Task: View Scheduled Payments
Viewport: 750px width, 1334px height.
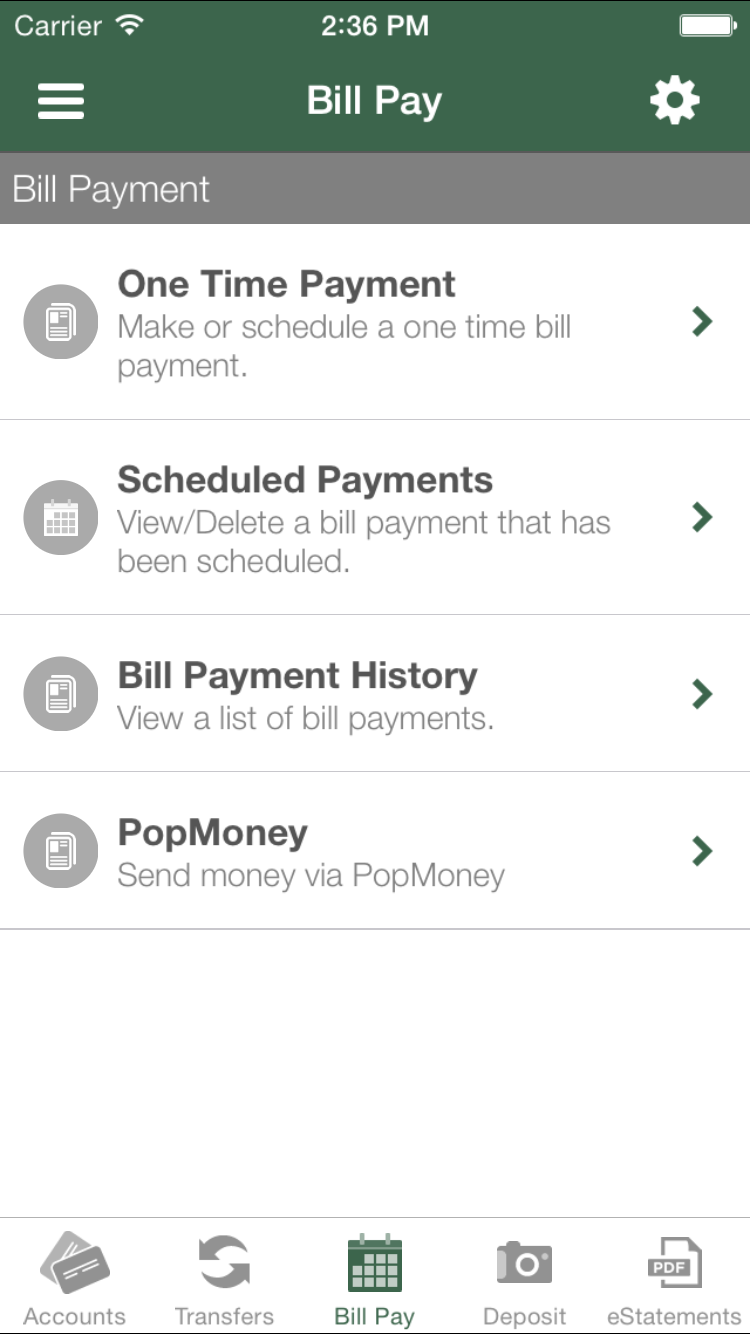Action: click(375, 518)
